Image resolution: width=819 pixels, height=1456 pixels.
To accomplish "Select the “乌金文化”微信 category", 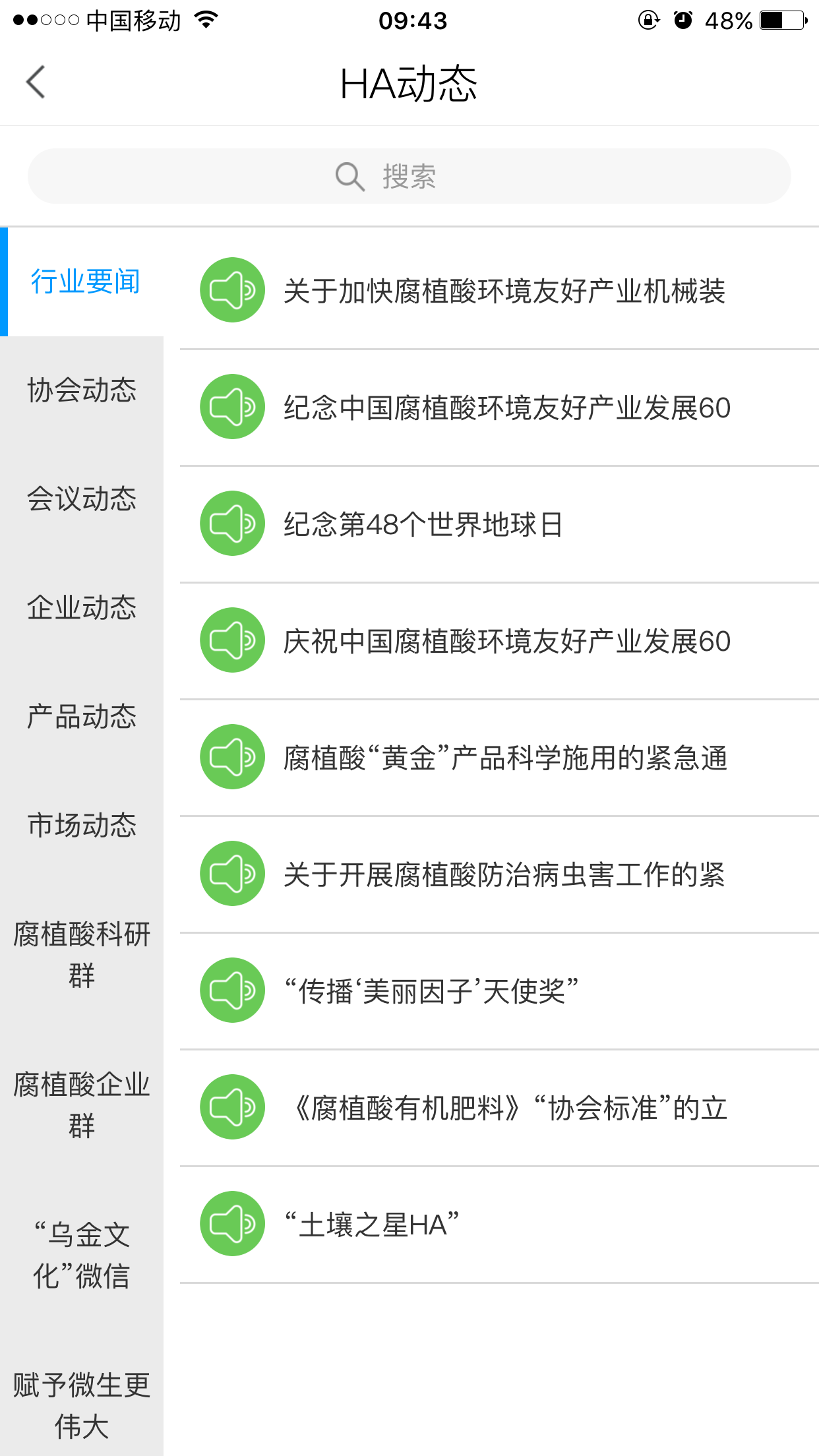I will (82, 1255).
